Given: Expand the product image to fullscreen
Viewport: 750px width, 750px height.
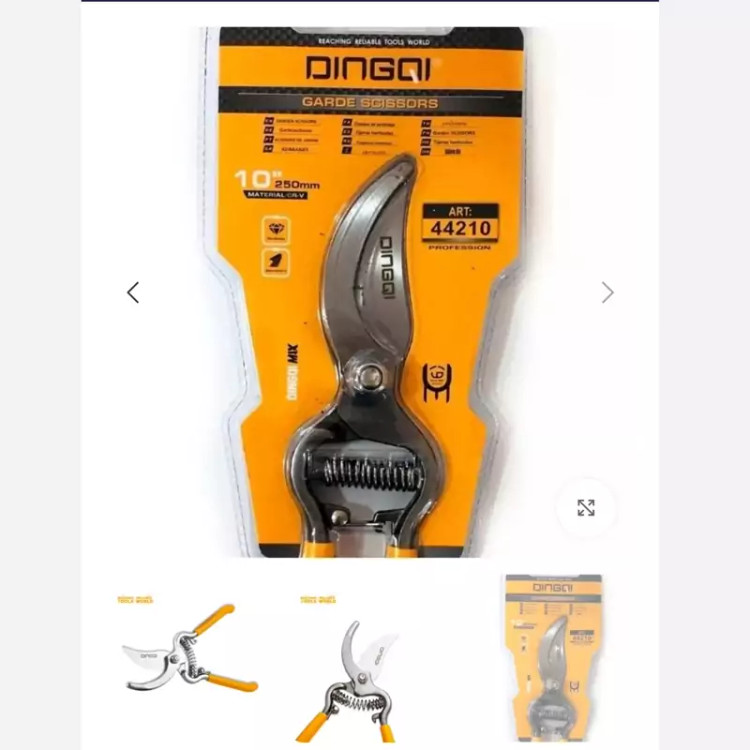Looking at the screenshot, I should 586,507.
